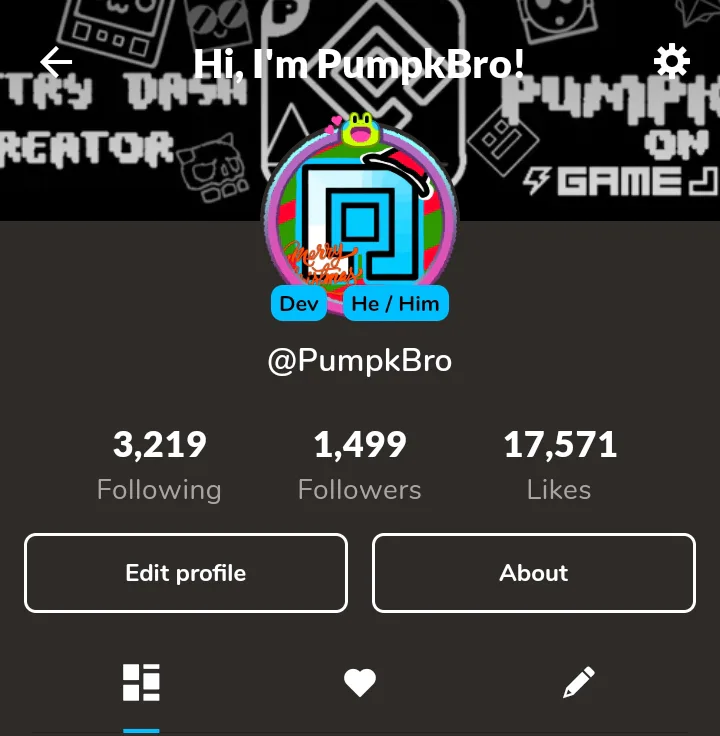Image resolution: width=720 pixels, height=736 pixels.
Task: Switch to the posts feed tab
Action: 141,683
